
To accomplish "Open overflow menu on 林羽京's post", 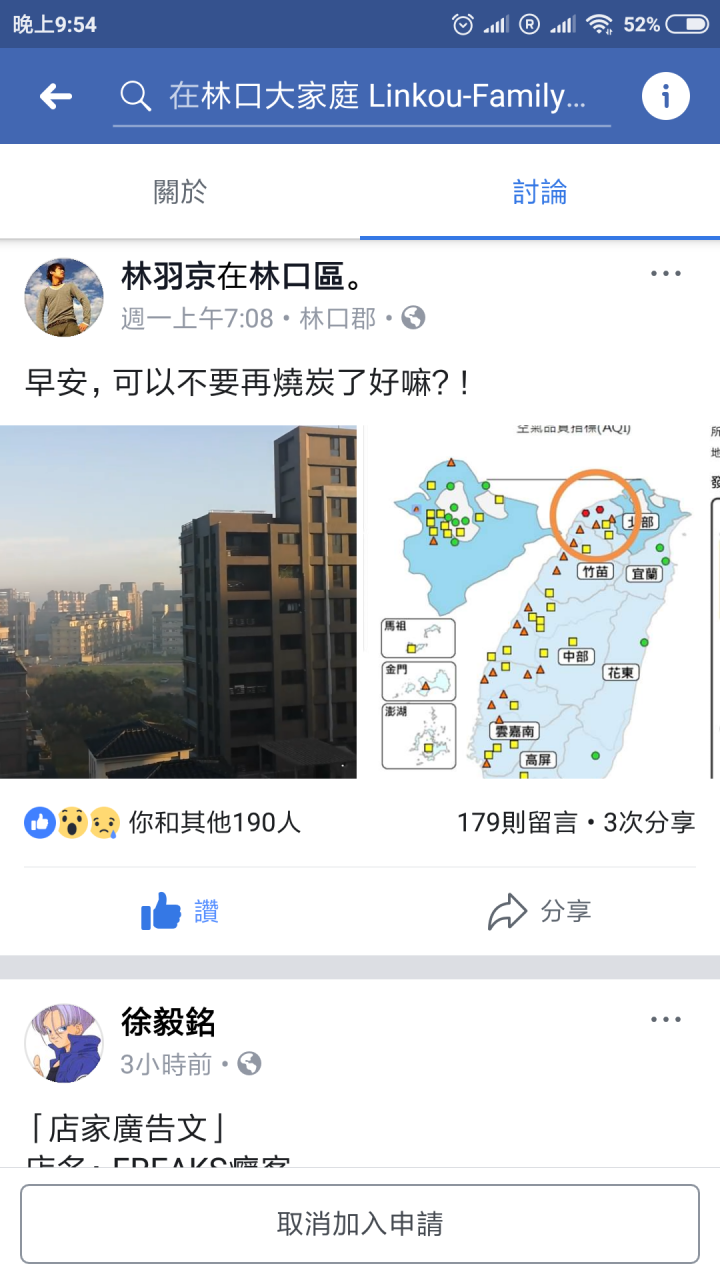I will tap(665, 274).
